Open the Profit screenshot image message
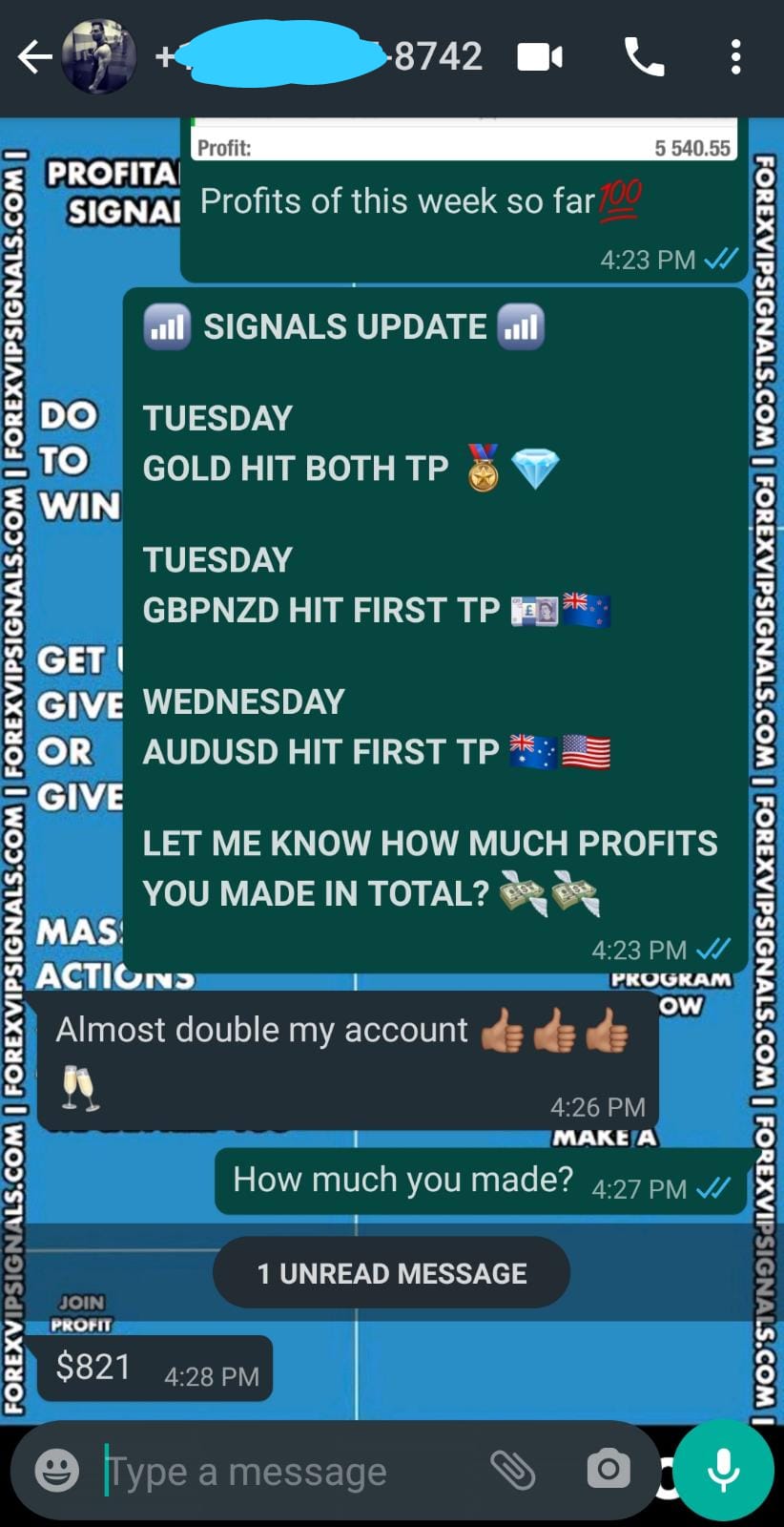Viewport: 784px width, 1527px height. tap(464, 139)
